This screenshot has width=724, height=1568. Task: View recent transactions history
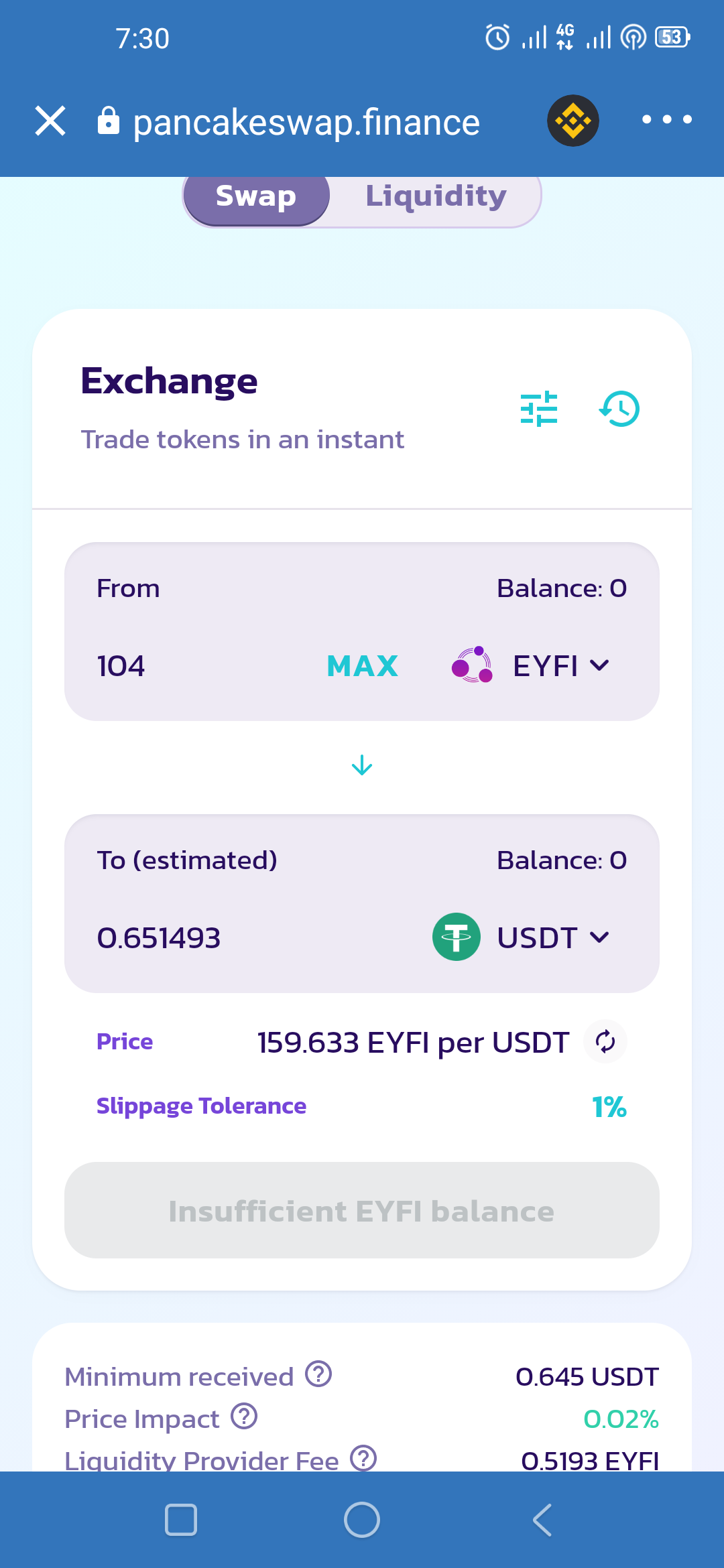[x=619, y=409]
